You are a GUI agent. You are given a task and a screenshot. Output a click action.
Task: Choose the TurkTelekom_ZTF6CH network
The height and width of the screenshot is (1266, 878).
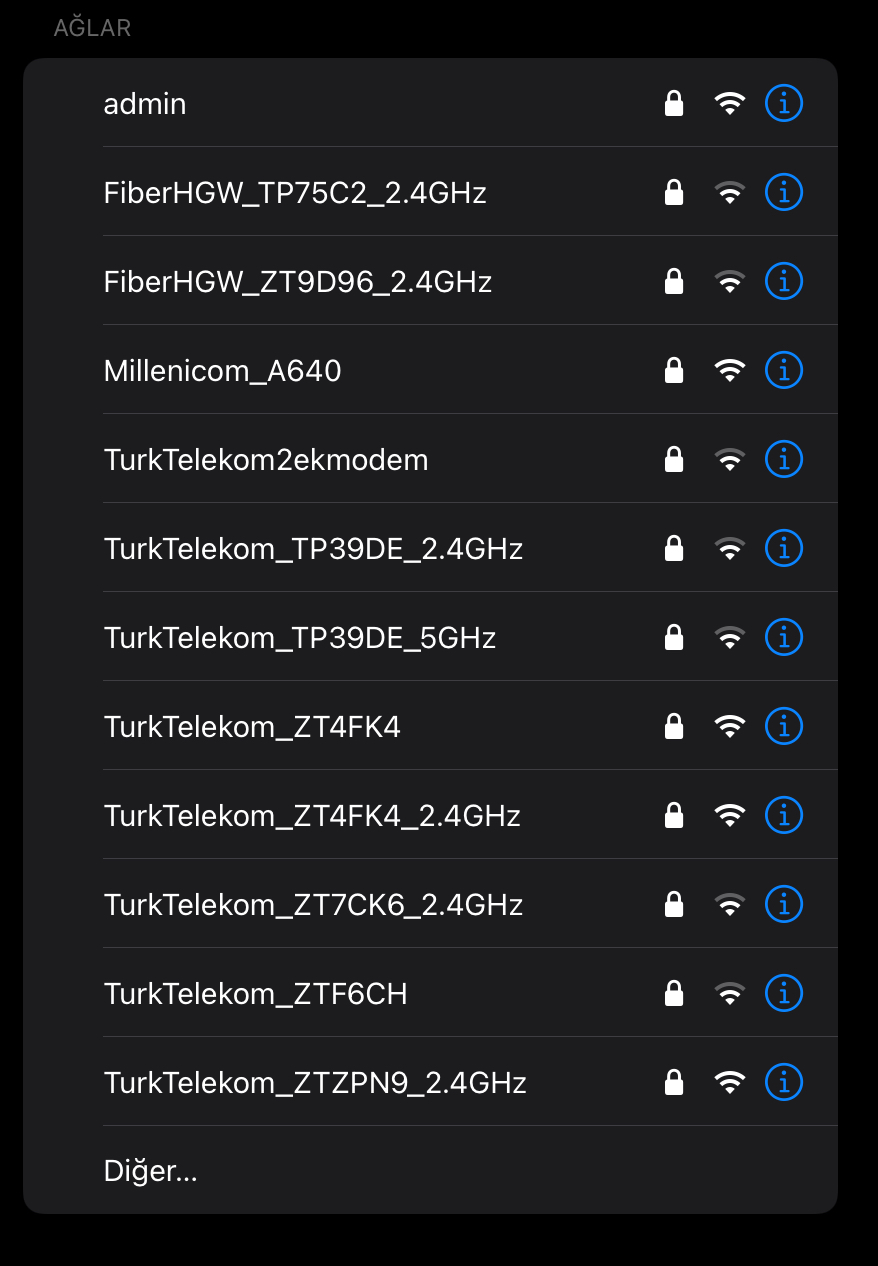[255, 994]
